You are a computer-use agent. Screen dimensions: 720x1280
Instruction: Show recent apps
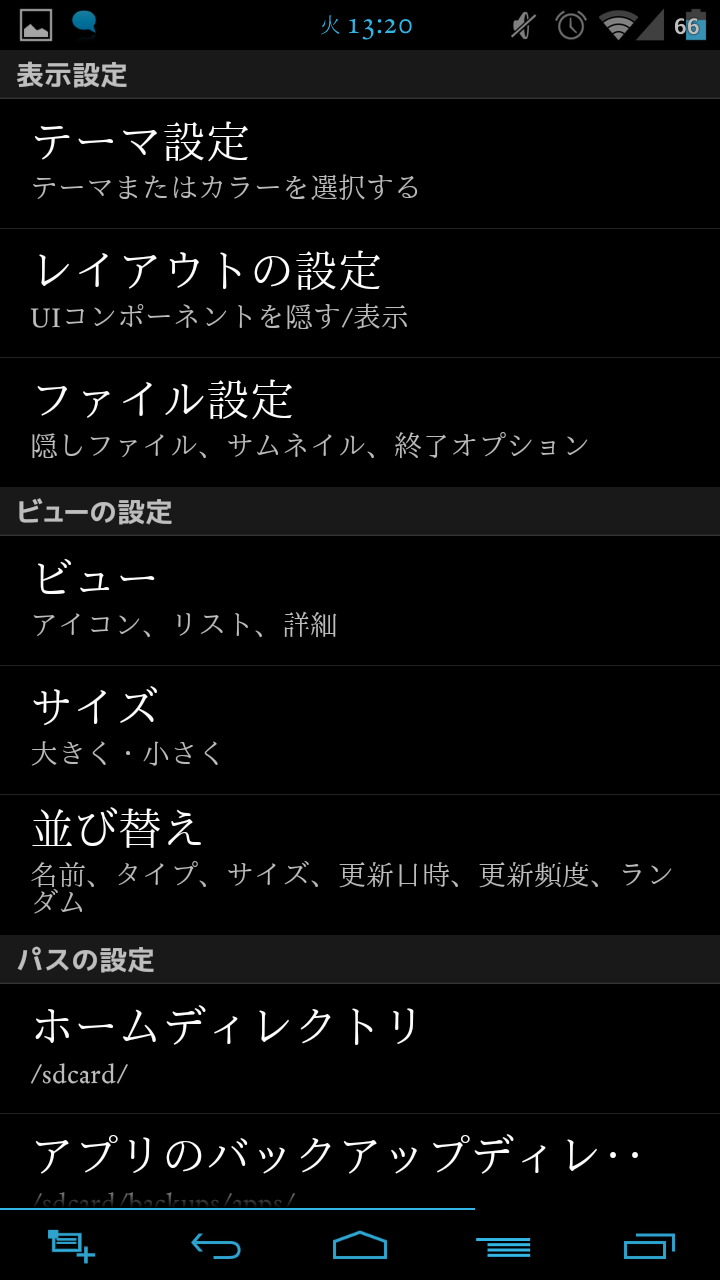point(648,1246)
